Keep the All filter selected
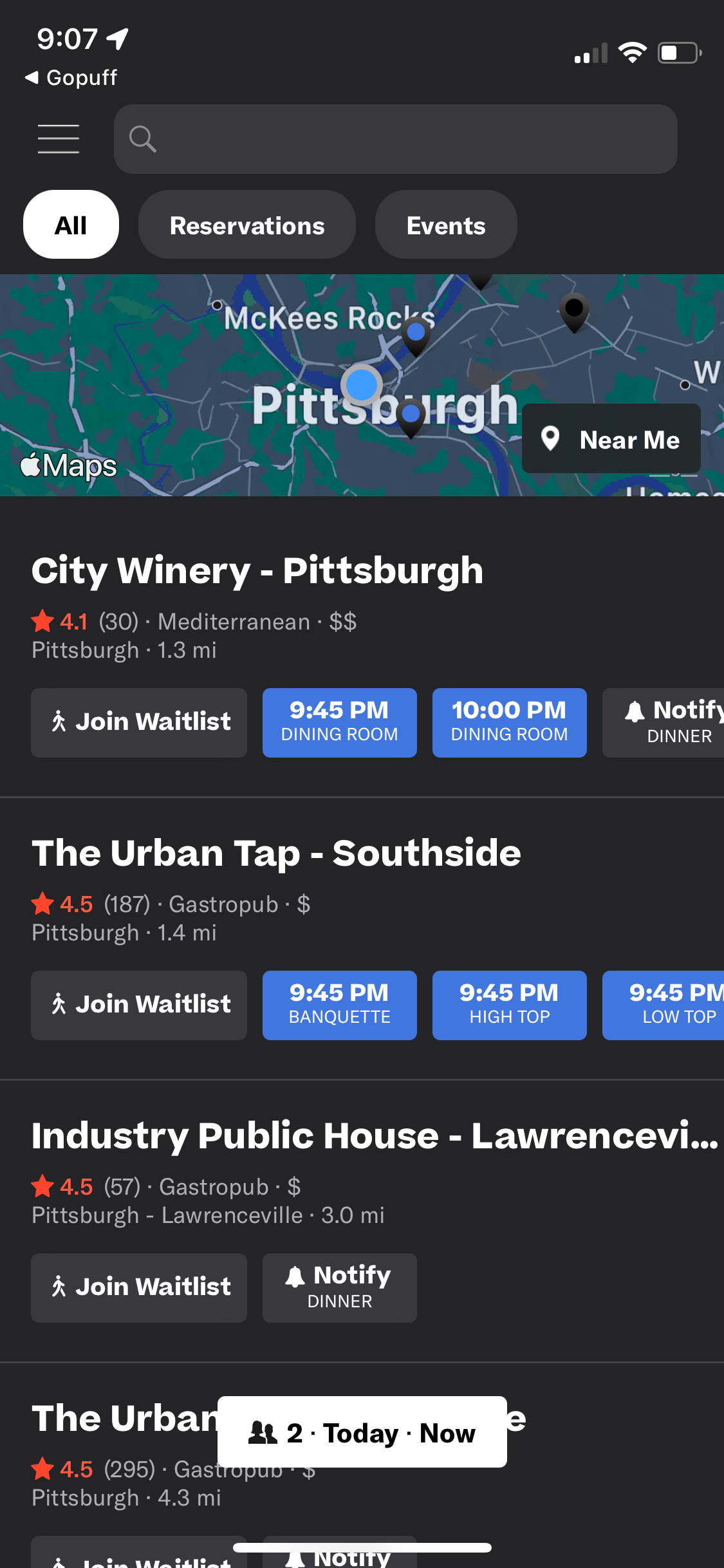The image size is (724, 1568). click(x=71, y=225)
